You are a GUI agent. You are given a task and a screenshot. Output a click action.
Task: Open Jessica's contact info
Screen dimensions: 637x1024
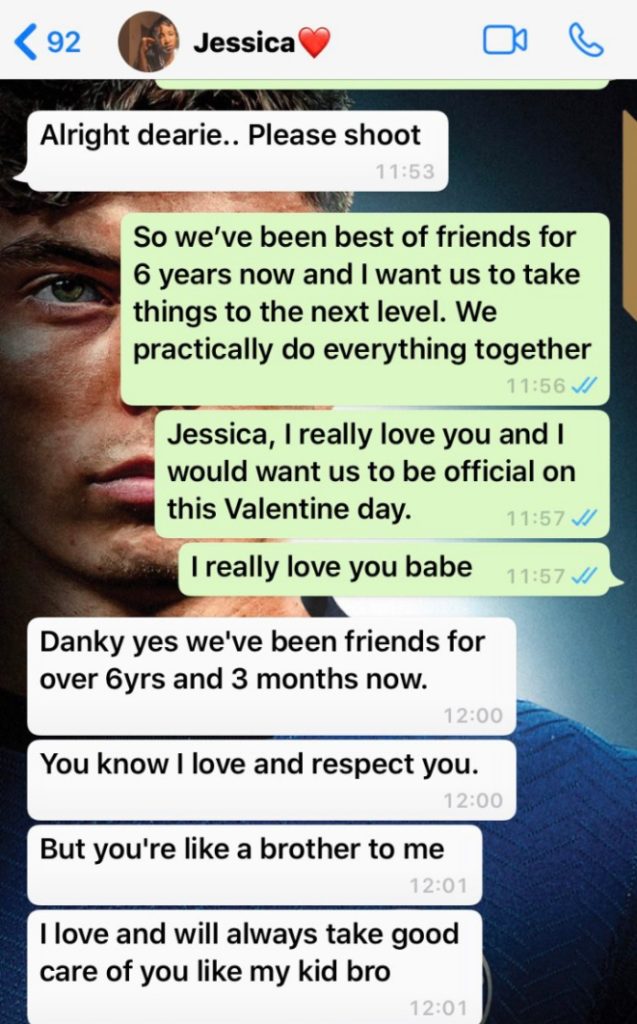click(x=245, y=42)
